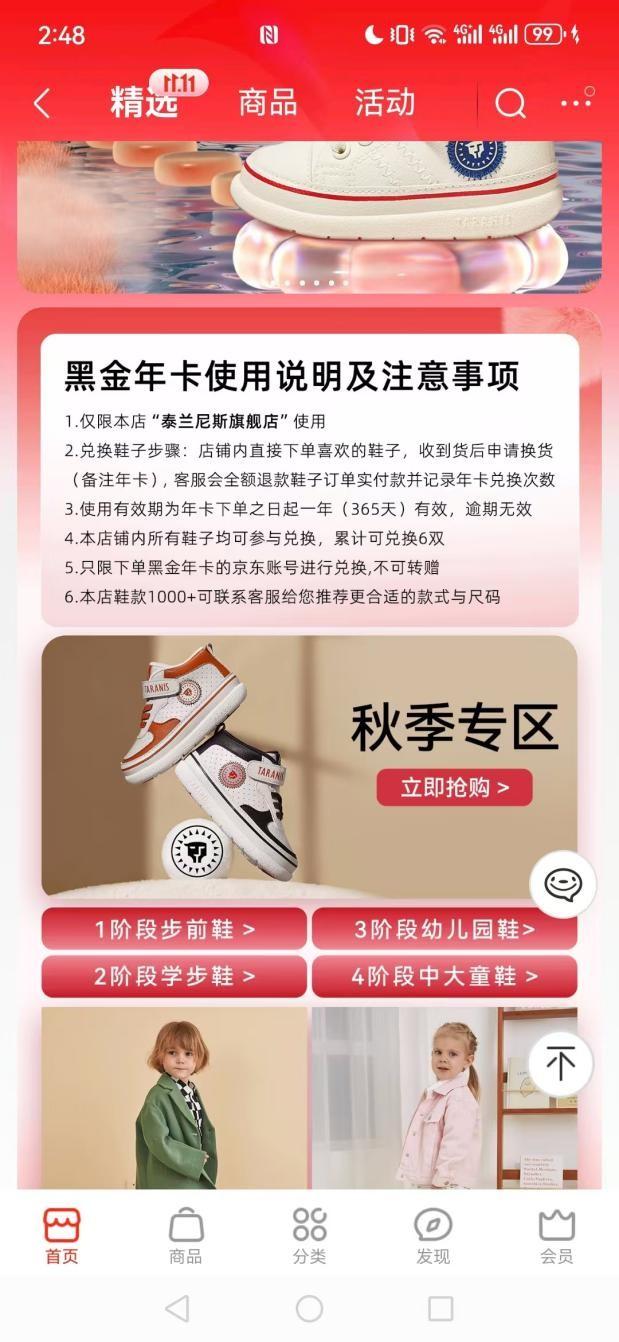Tap the system home button
This screenshot has height=1342, width=619.
click(309, 1308)
